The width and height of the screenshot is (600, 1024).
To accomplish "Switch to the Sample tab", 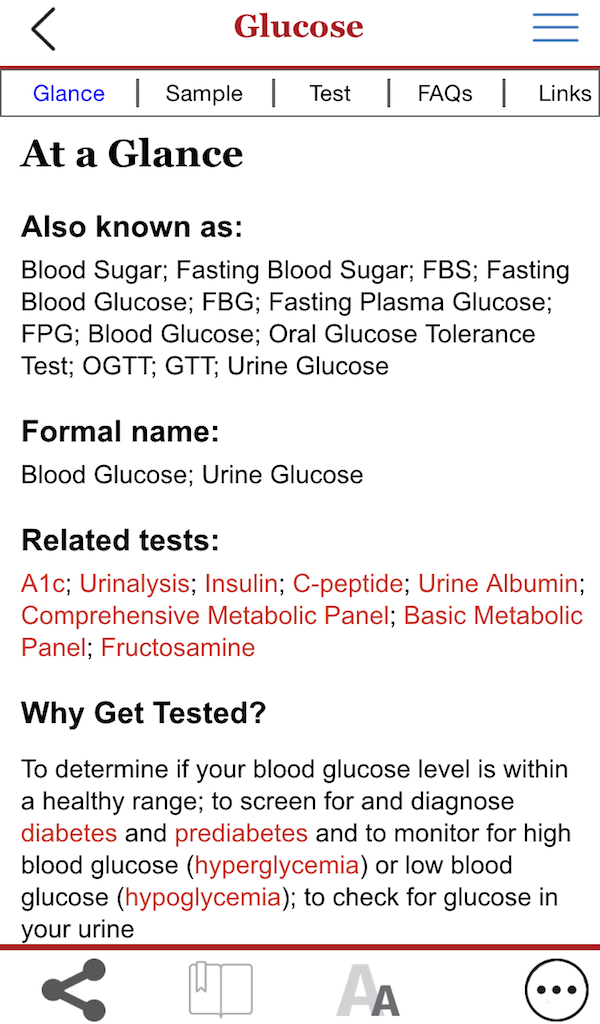I will click(204, 93).
